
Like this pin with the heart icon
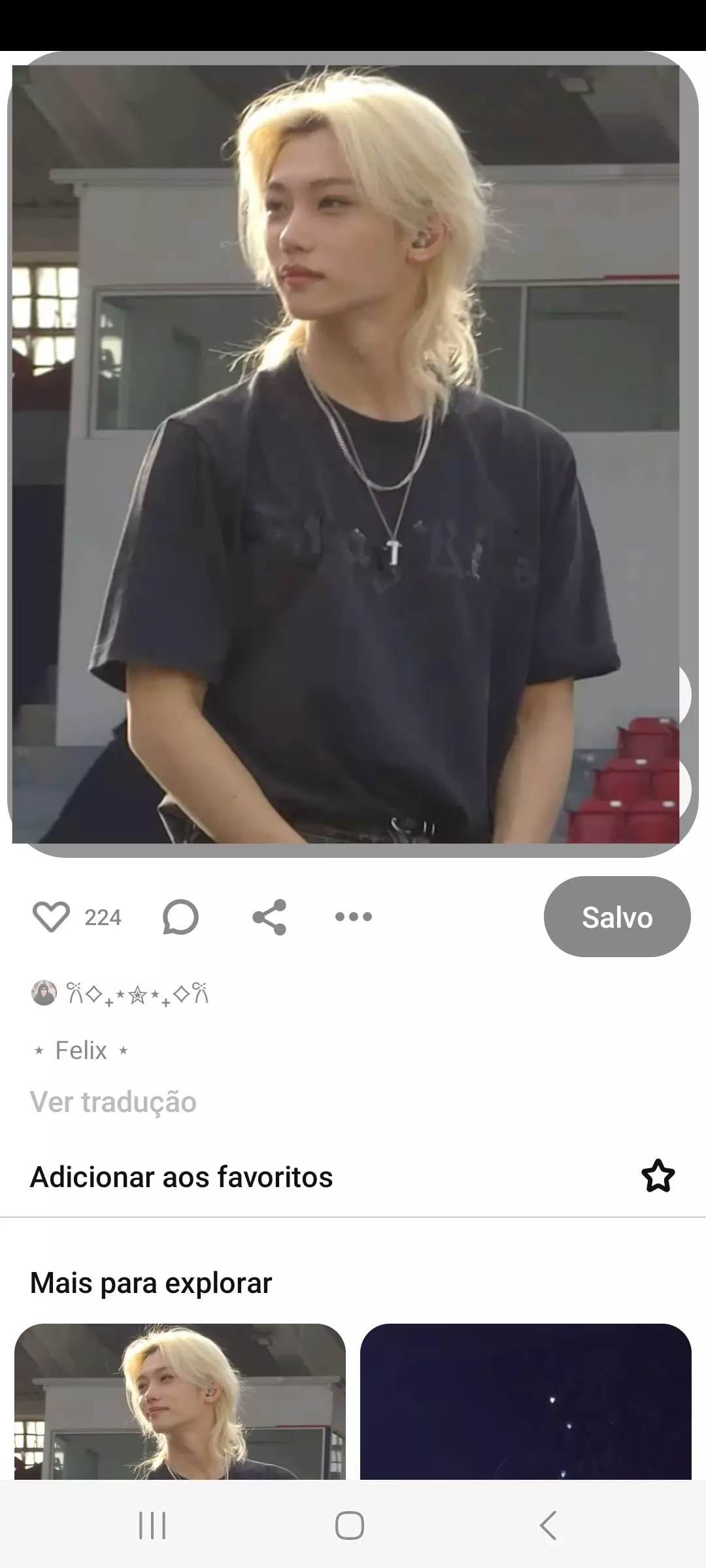(x=51, y=917)
